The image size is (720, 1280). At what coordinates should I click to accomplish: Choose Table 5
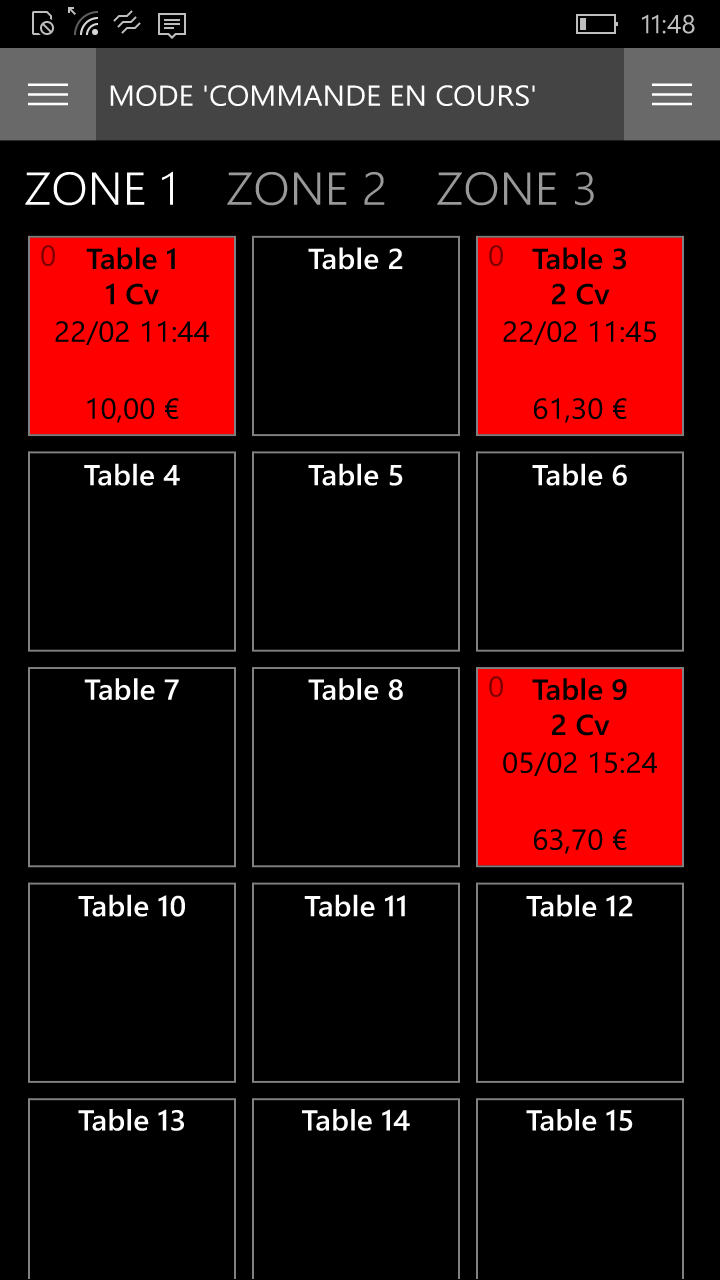click(x=356, y=552)
